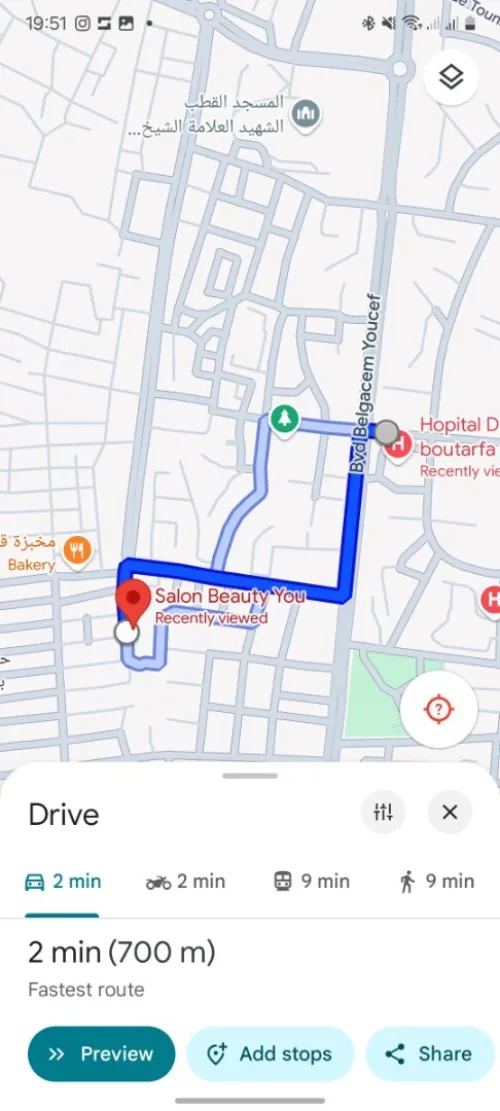Switch to the motorcycle 2 min tab
The image size is (500, 1111).
point(186,882)
